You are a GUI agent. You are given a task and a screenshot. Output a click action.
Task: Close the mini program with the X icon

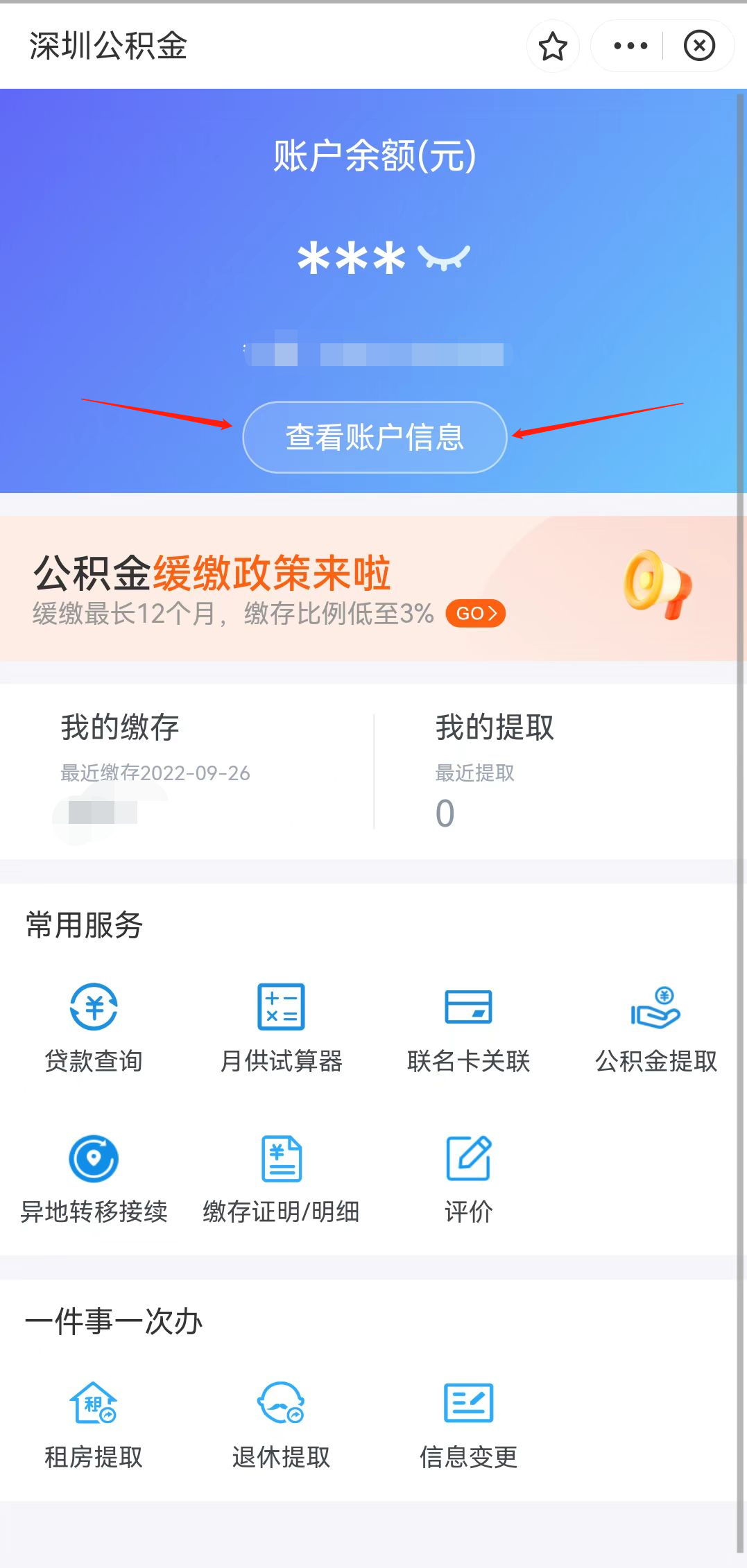pos(699,46)
